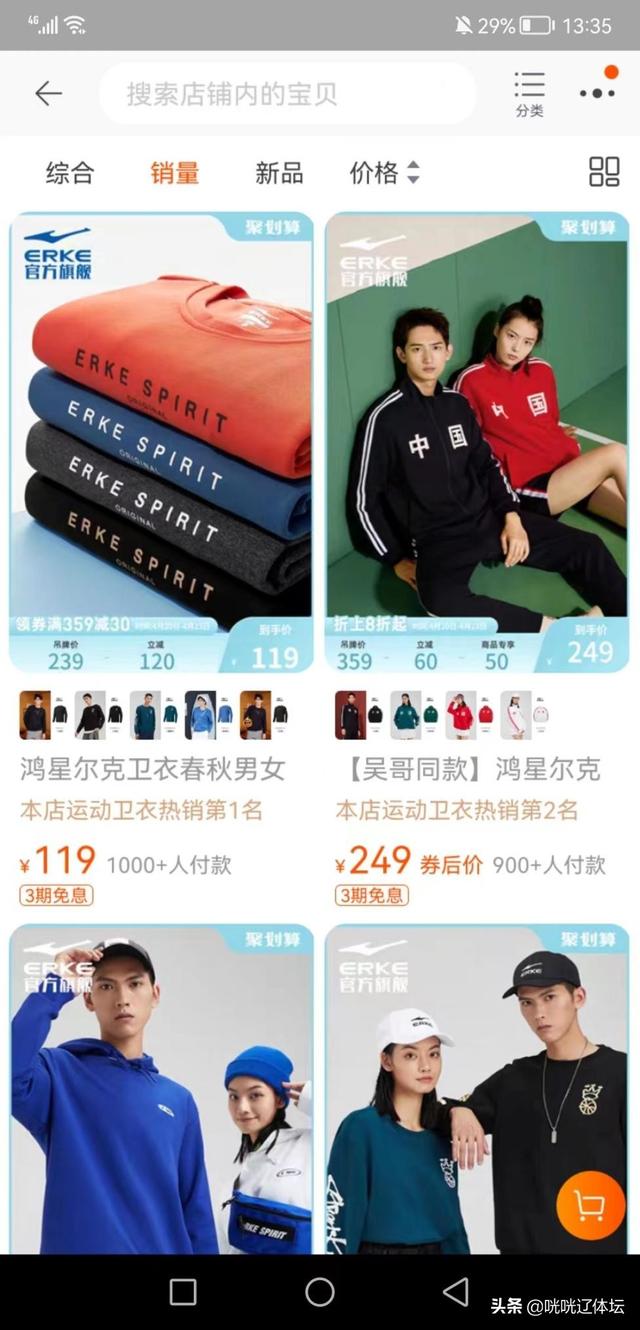Screen dimensions: 640x1330
Task: Open recent apps with the square button
Action: [183, 1292]
